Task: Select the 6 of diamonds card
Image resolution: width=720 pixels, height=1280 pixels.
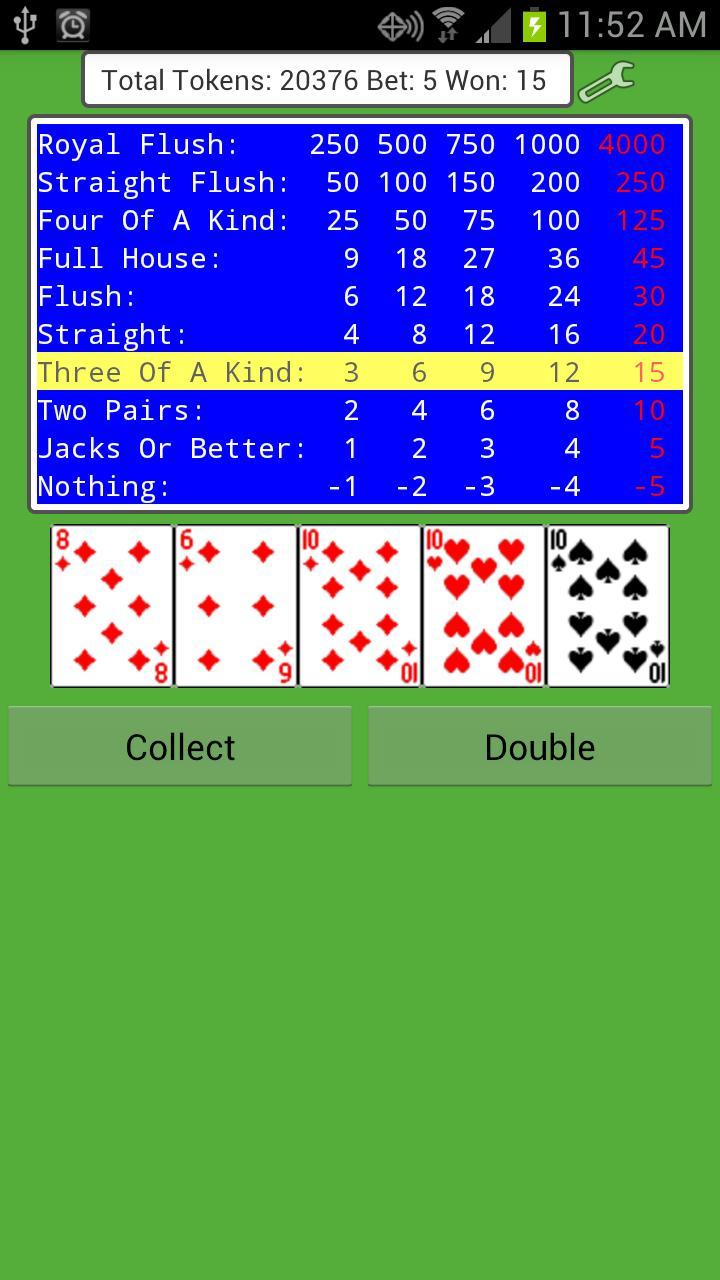Action: [x=235, y=605]
